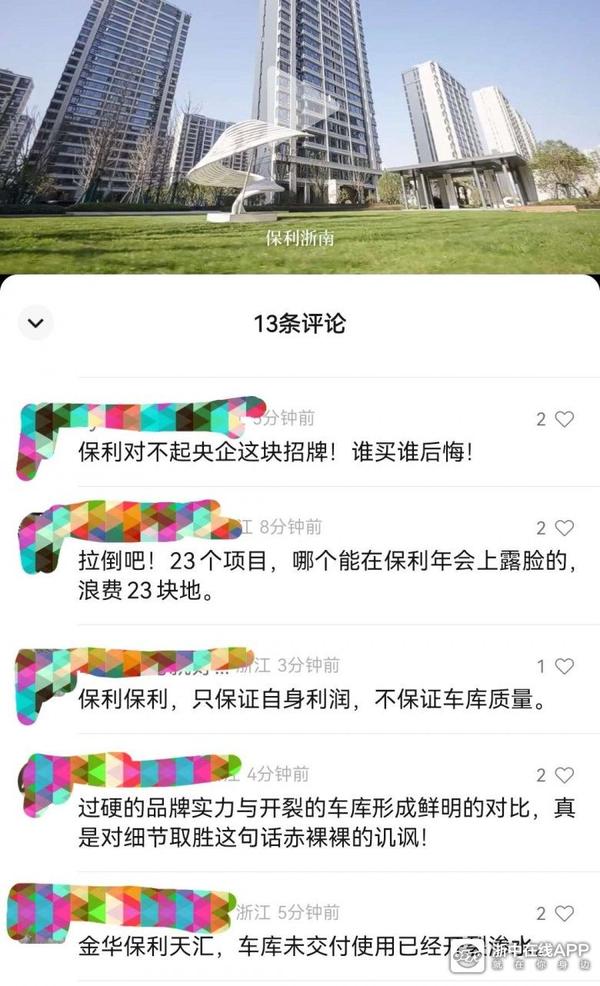Viewport: 600px width, 986px height.
Task: Like the comment 保利对不起央企这块招牌
Action: click(x=565, y=419)
